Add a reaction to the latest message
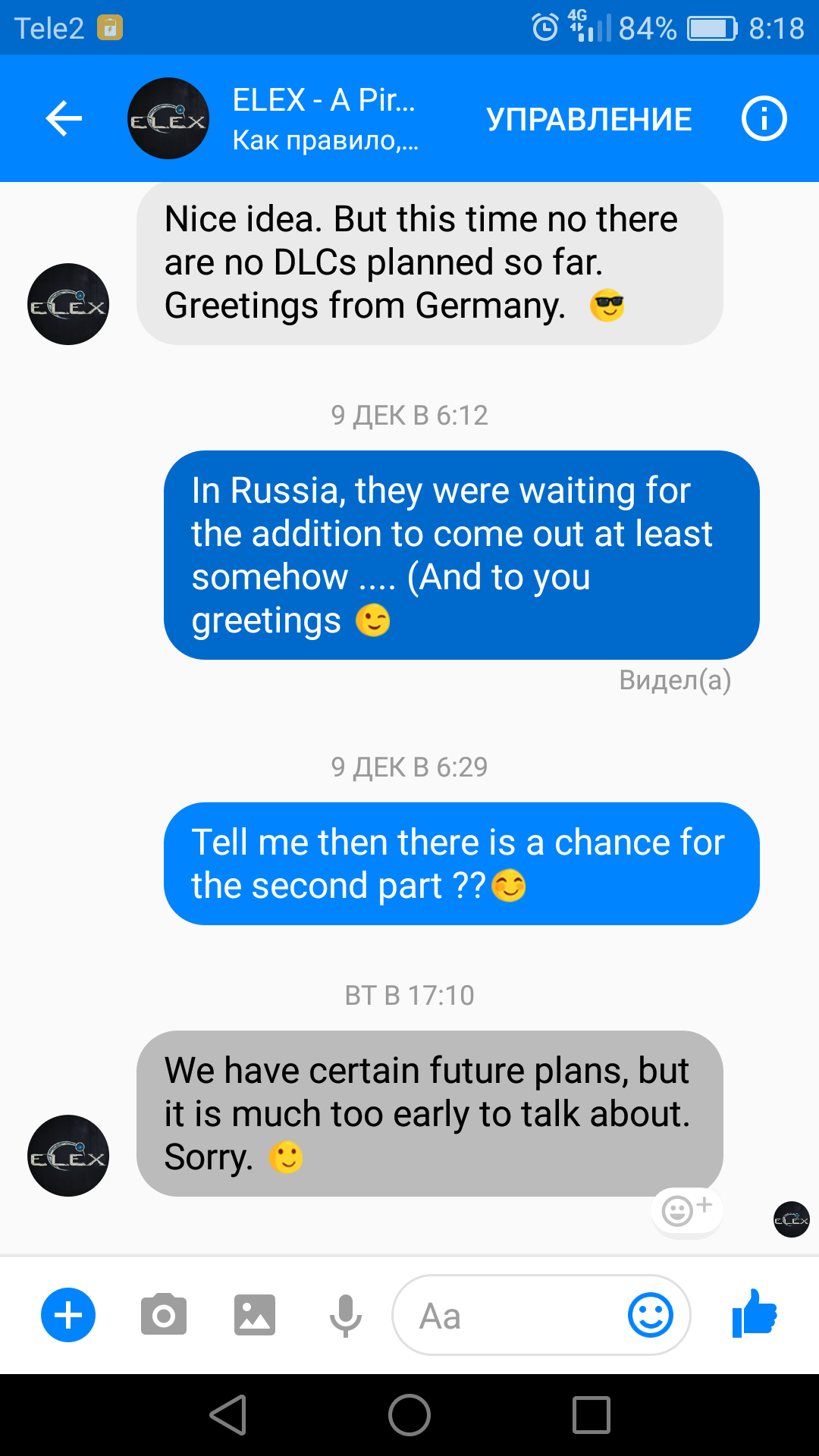 coord(686,1210)
